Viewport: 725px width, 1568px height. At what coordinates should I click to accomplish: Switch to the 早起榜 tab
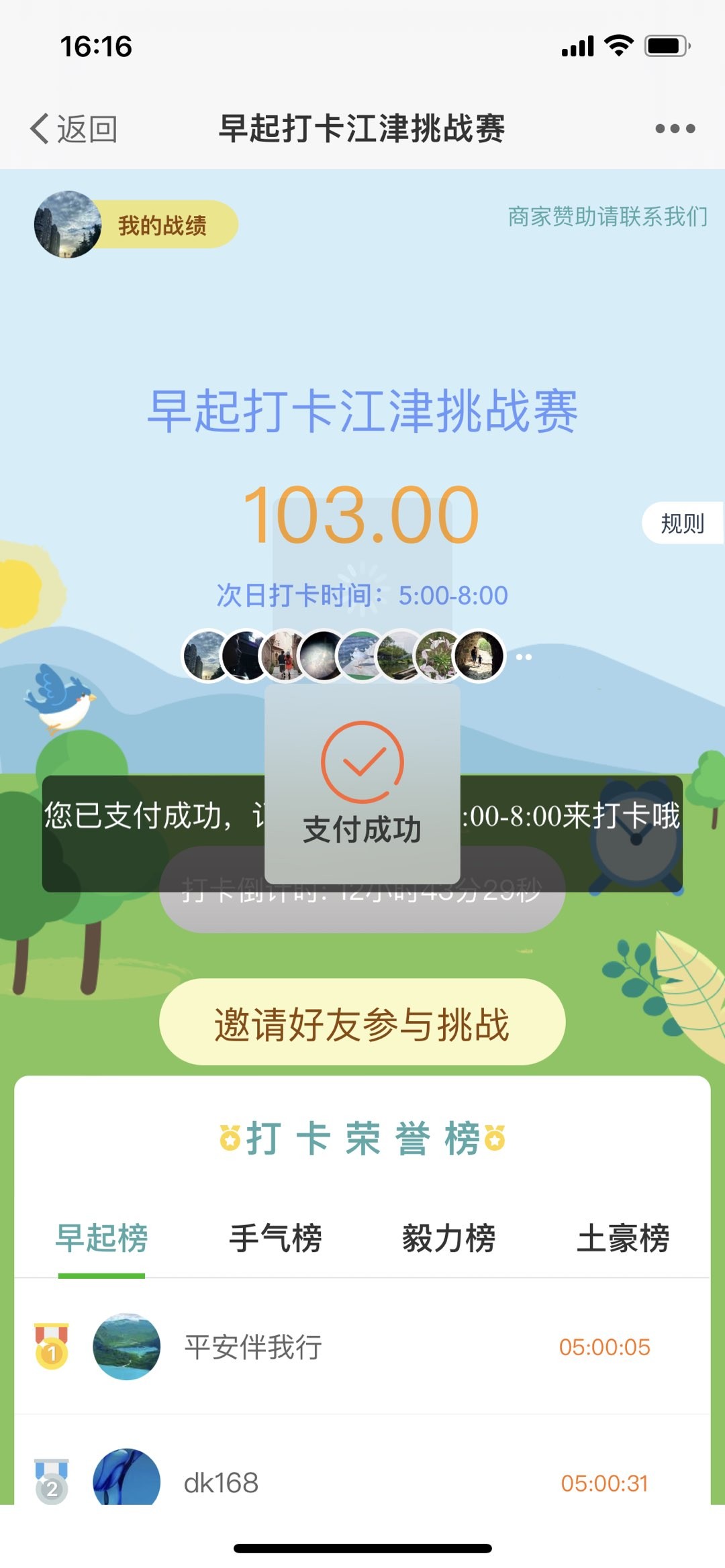(x=101, y=1239)
